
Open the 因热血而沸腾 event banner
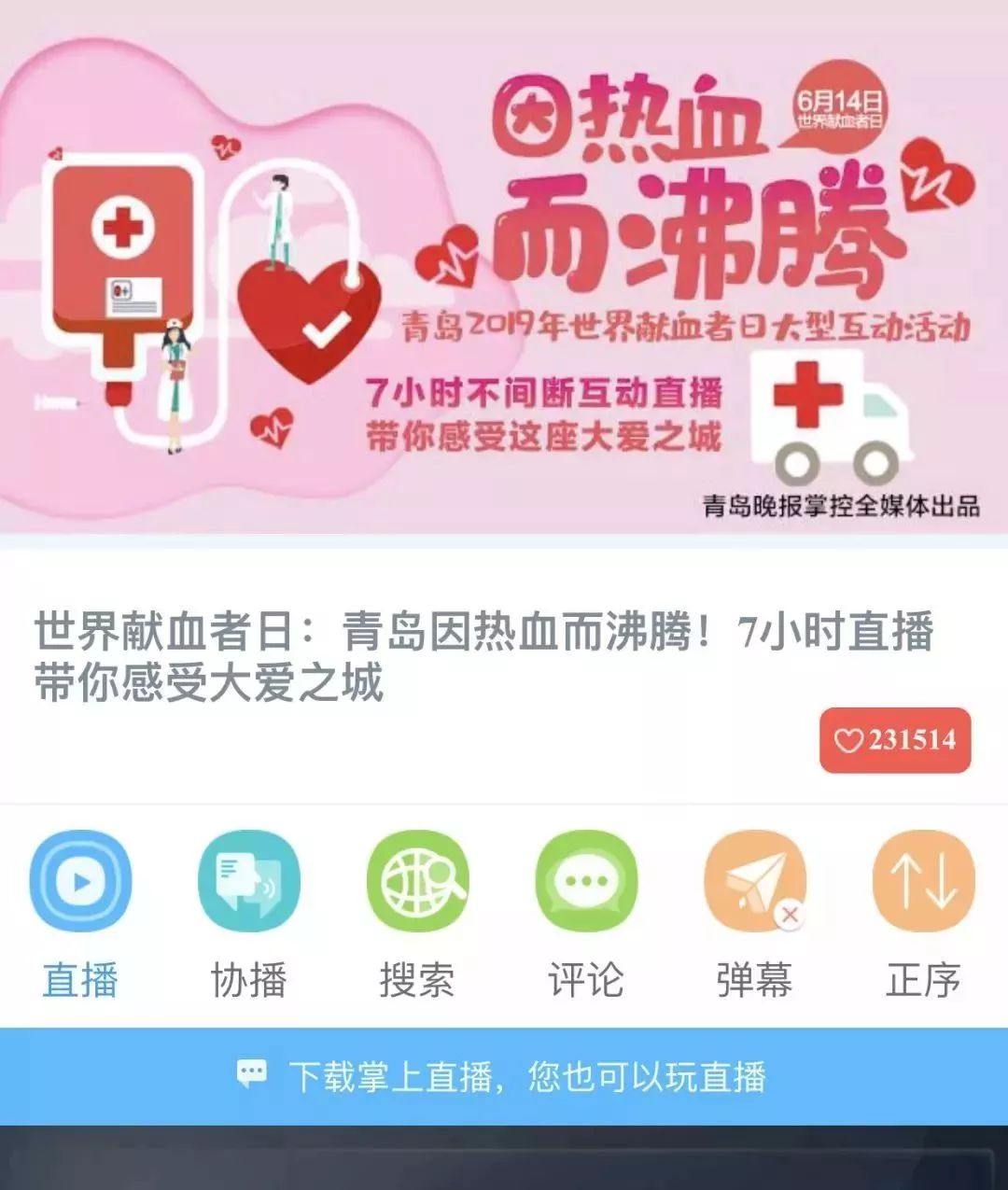[504, 271]
